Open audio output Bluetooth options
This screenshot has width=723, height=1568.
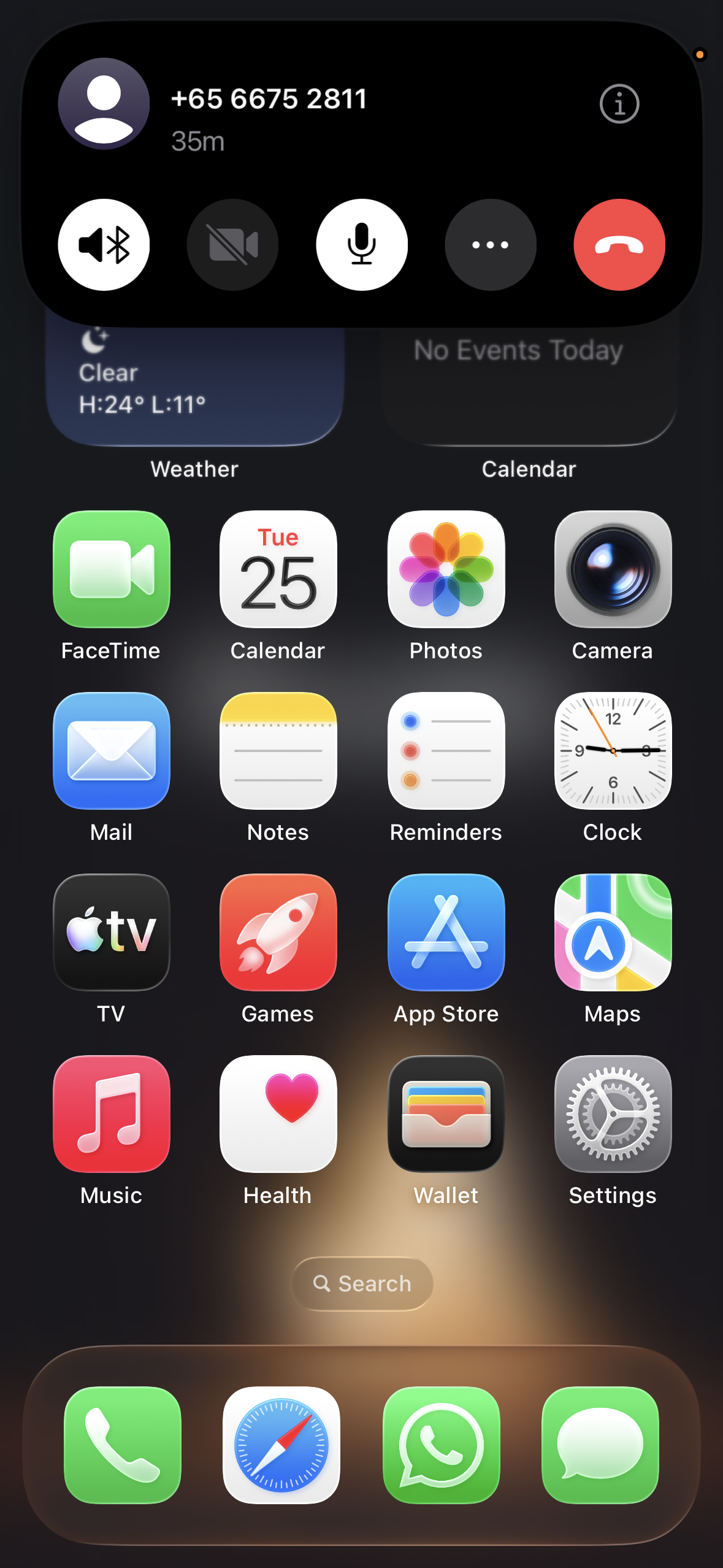pos(104,245)
